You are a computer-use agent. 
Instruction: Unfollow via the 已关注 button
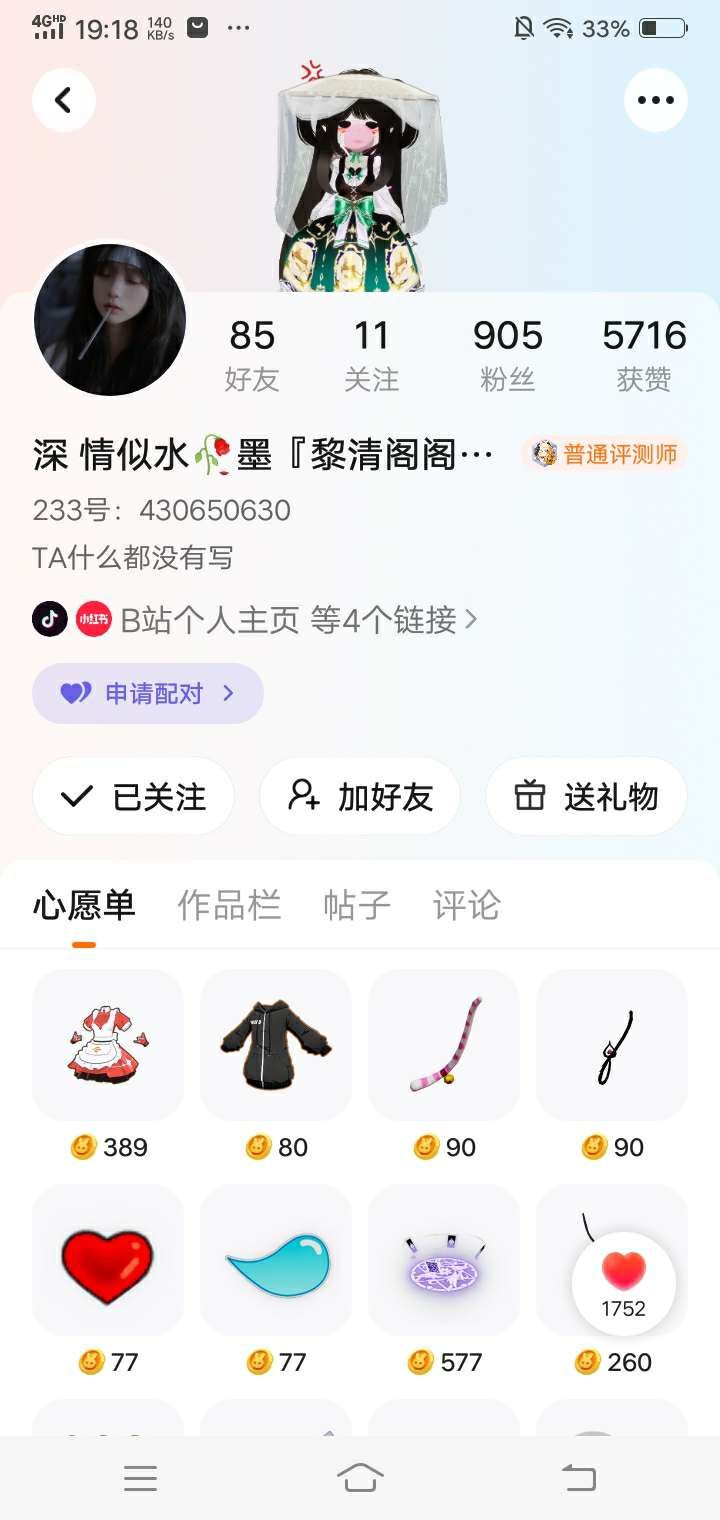134,796
